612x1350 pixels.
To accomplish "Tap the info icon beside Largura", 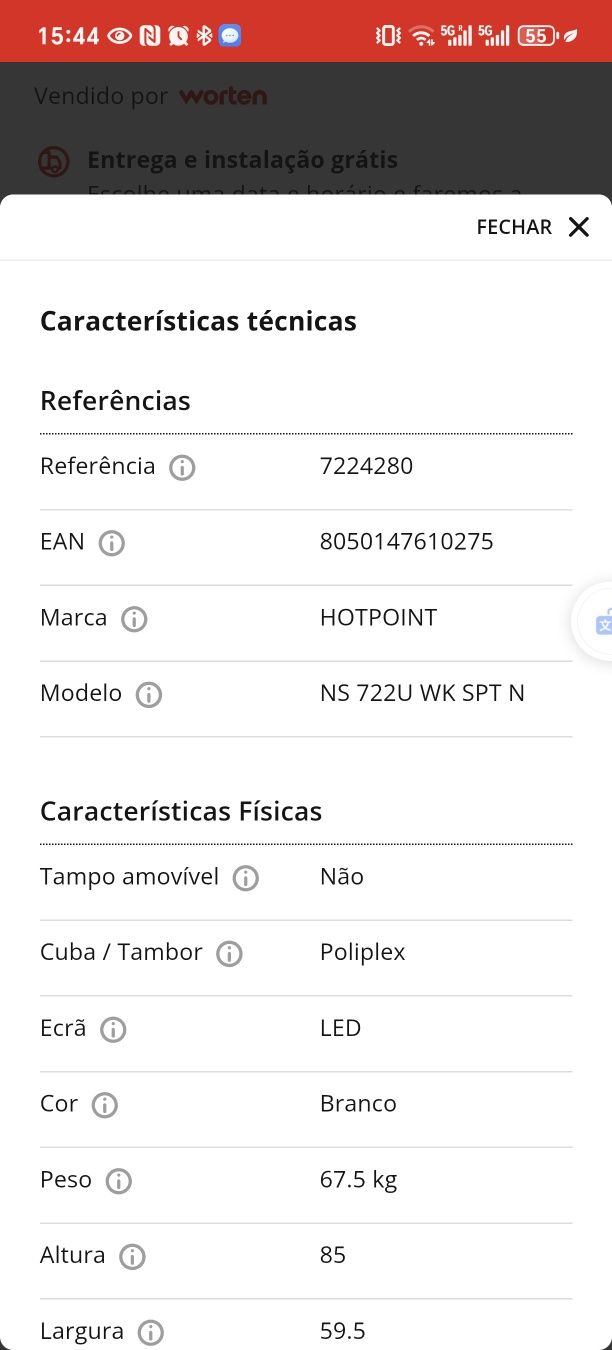I will (x=150, y=1332).
